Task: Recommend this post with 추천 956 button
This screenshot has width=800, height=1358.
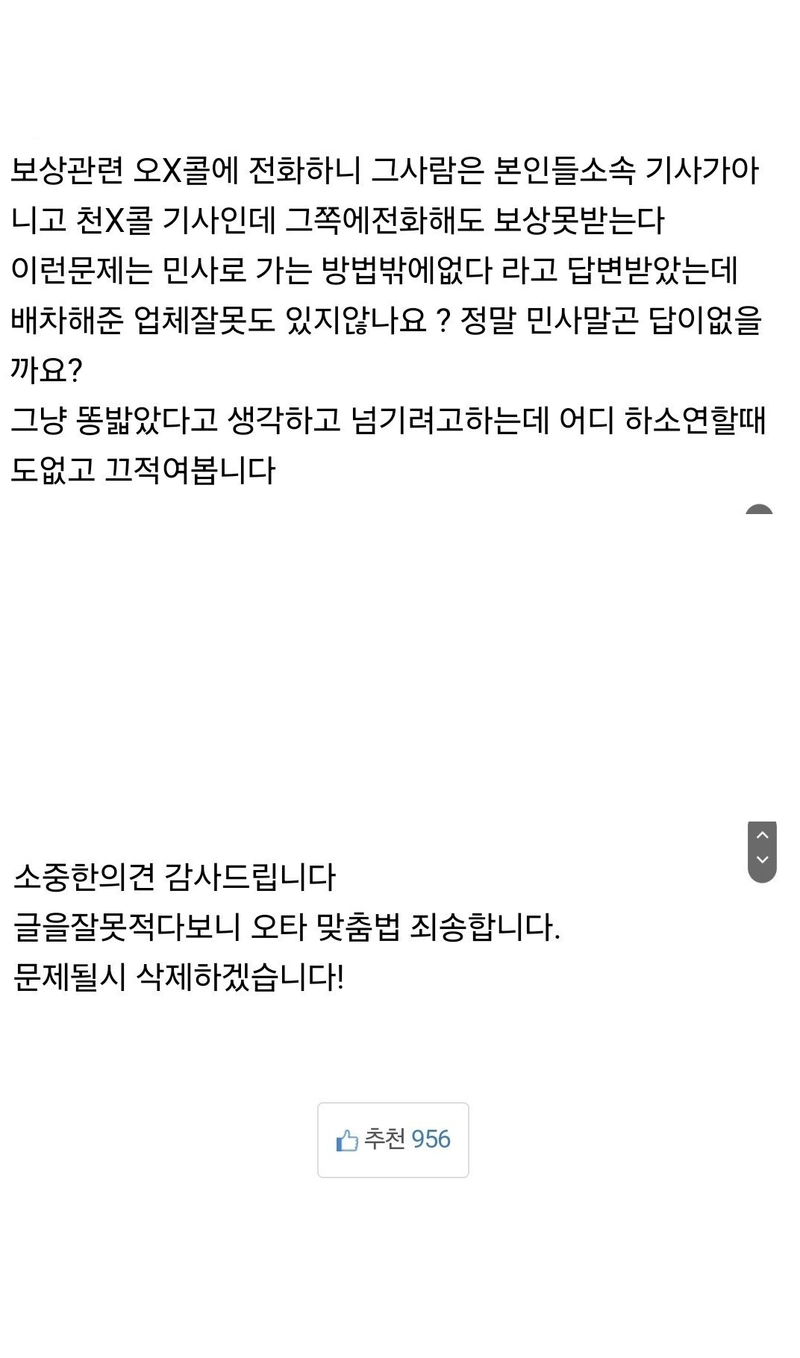Action: click(x=393, y=1140)
